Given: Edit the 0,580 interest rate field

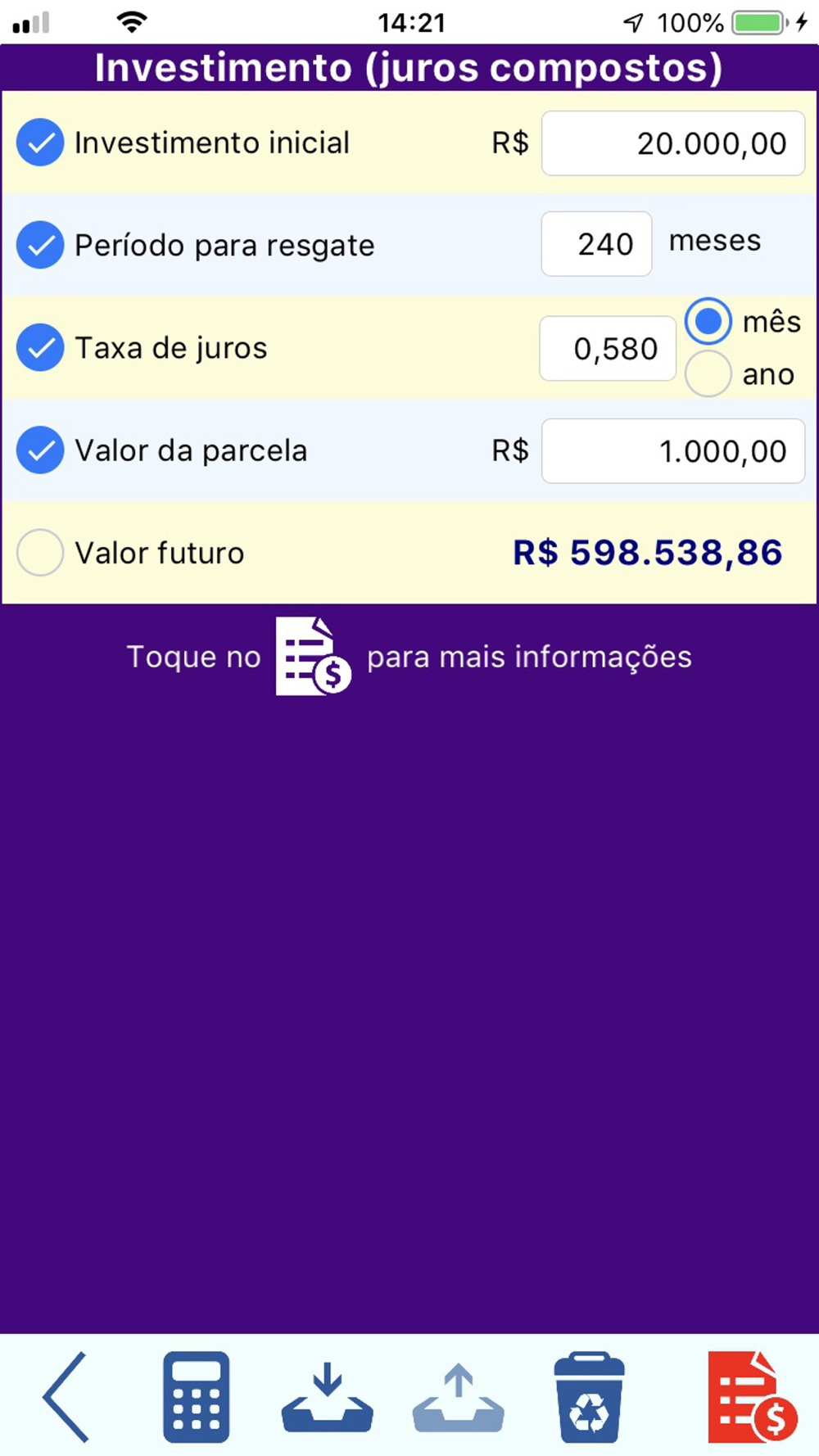Looking at the screenshot, I should pyautogui.click(x=608, y=349).
